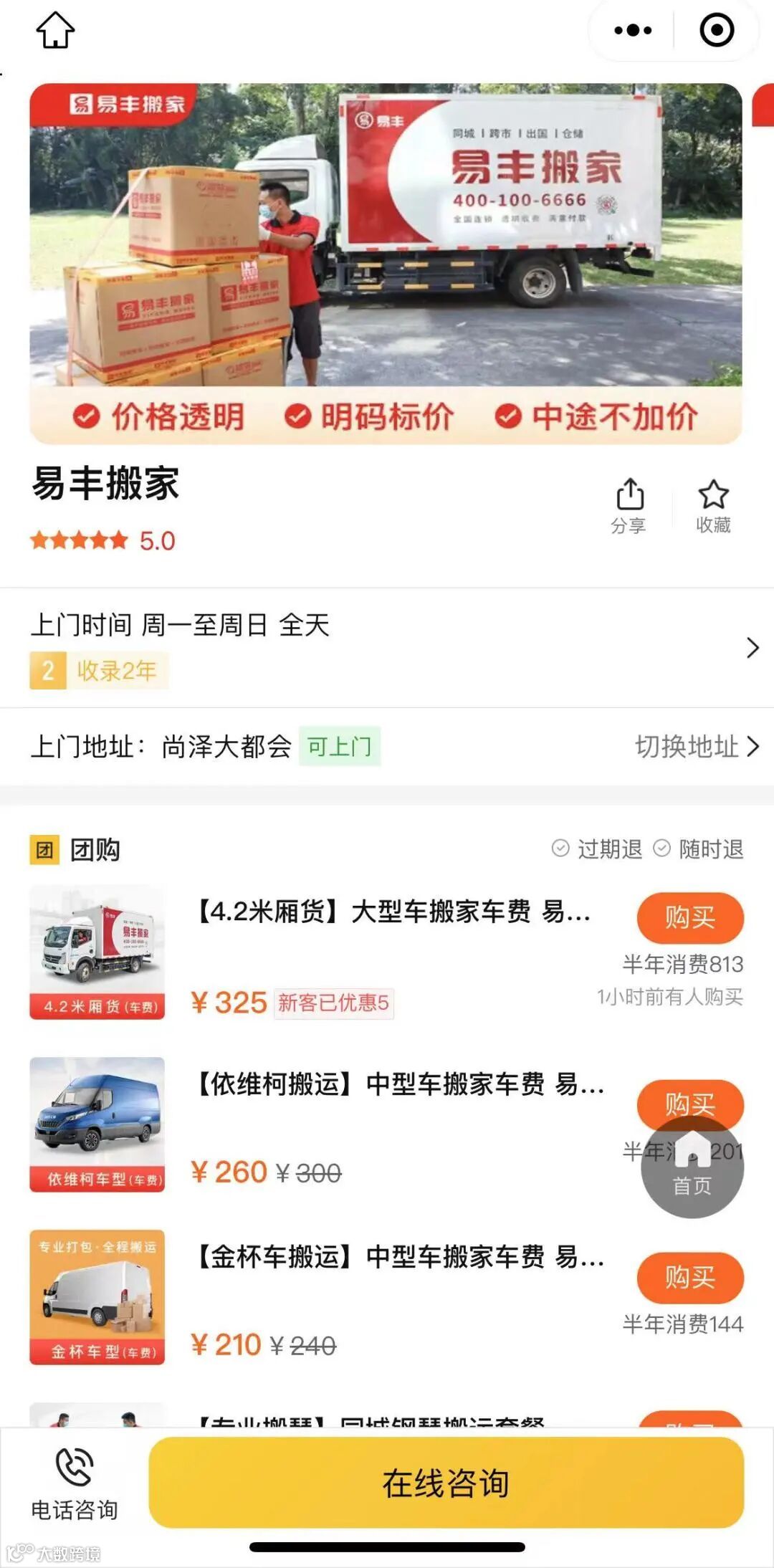Viewport: 774px width, 1568px height.
Task: Open the 依维柯车型 deal thumbnail
Action: (x=97, y=1124)
